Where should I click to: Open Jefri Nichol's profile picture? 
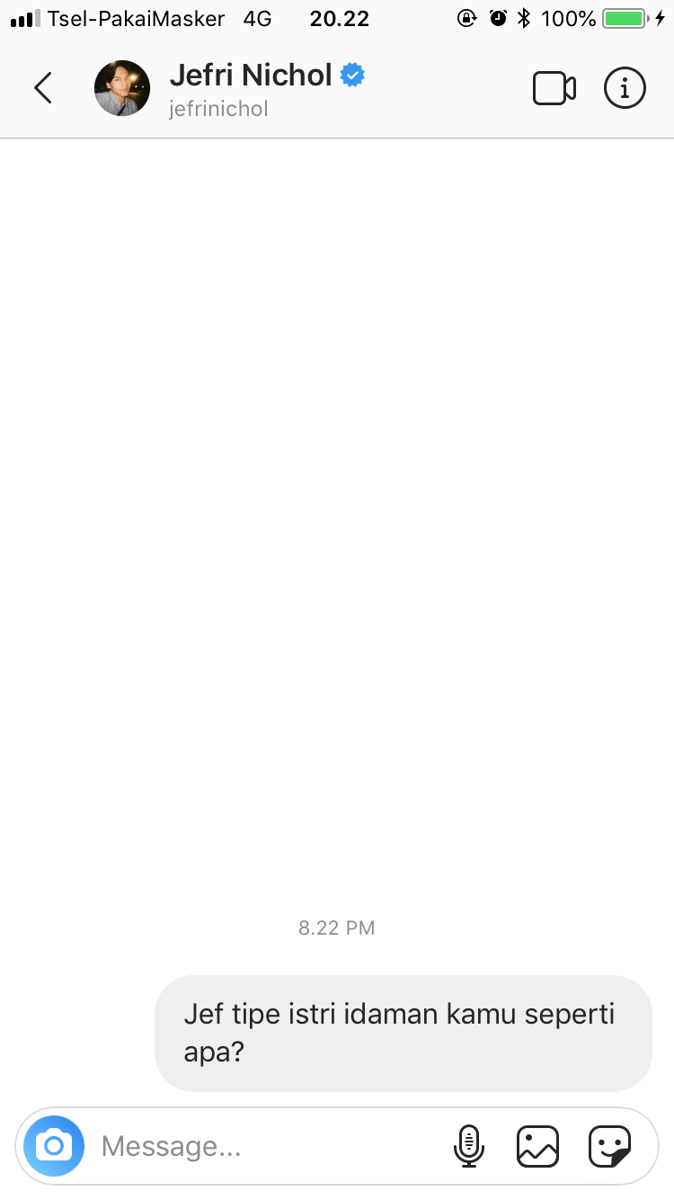[x=122, y=88]
